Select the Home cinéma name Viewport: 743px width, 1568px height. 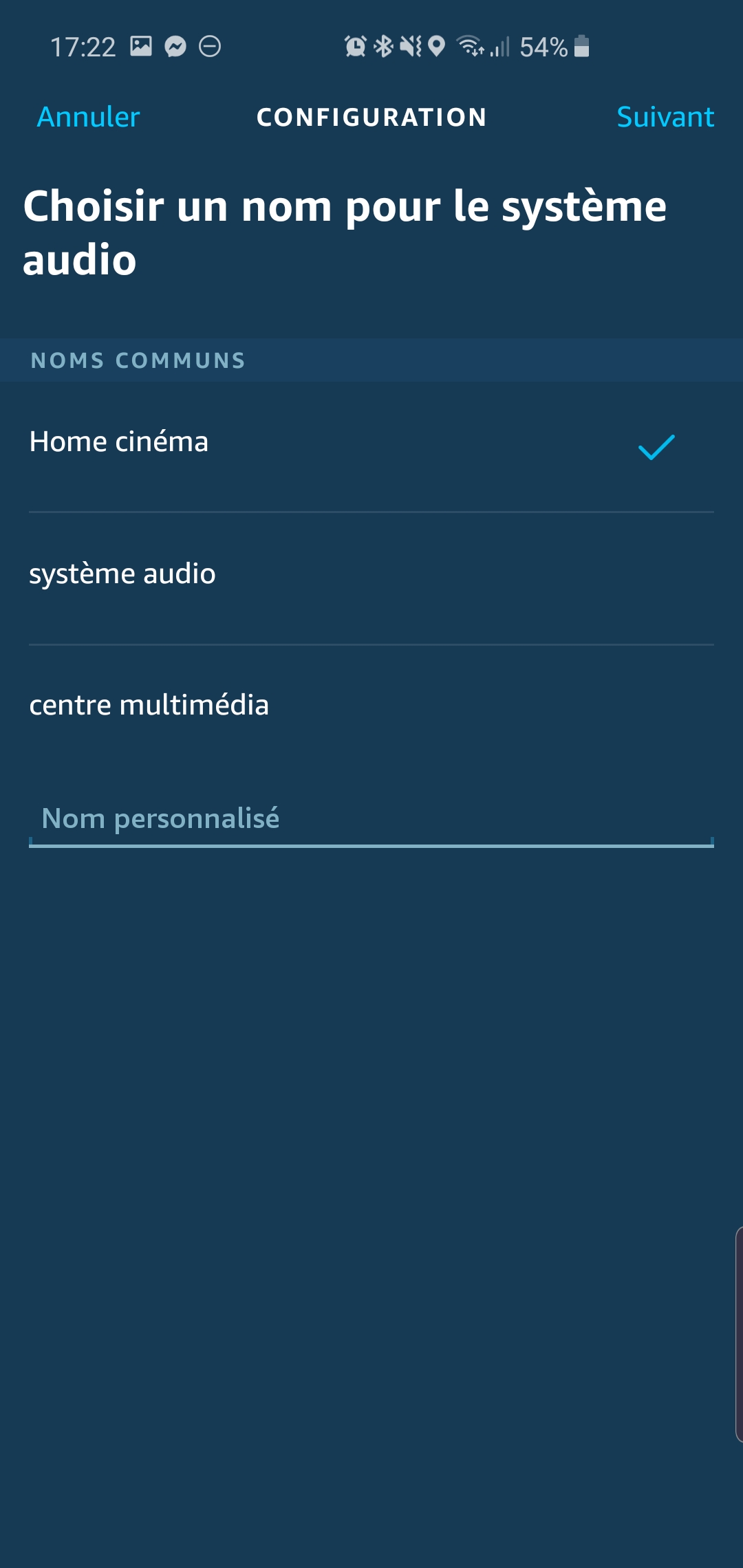click(371, 446)
